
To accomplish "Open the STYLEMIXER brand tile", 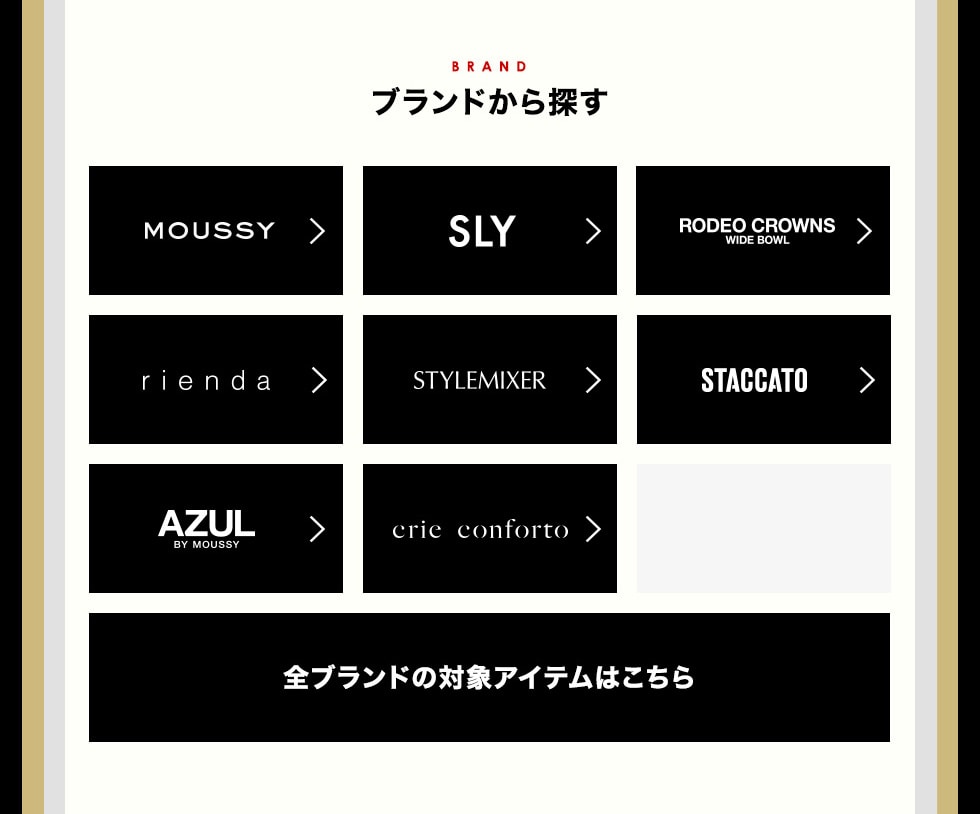I will [489, 380].
